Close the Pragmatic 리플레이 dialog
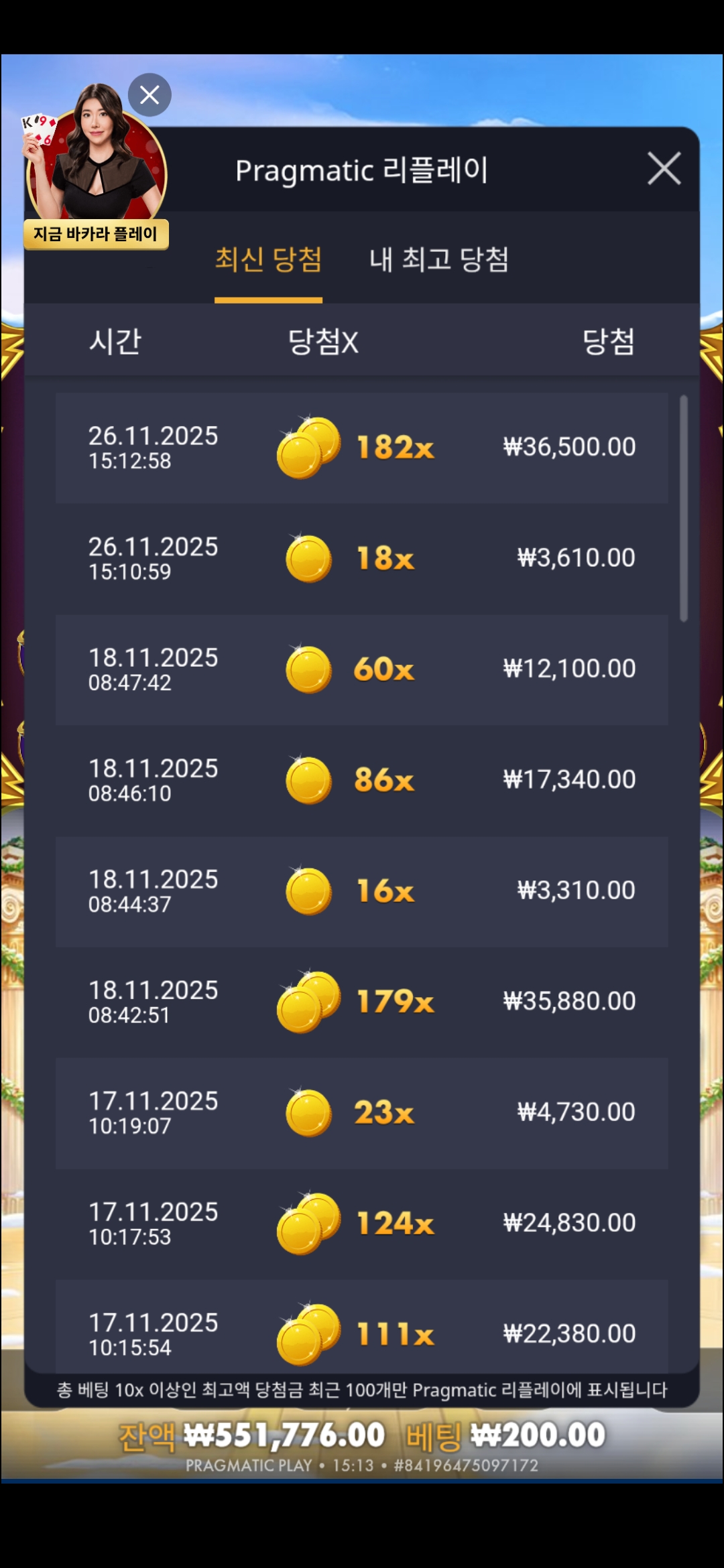The height and width of the screenshot is (1568, 724). click(x=664, y=168)
